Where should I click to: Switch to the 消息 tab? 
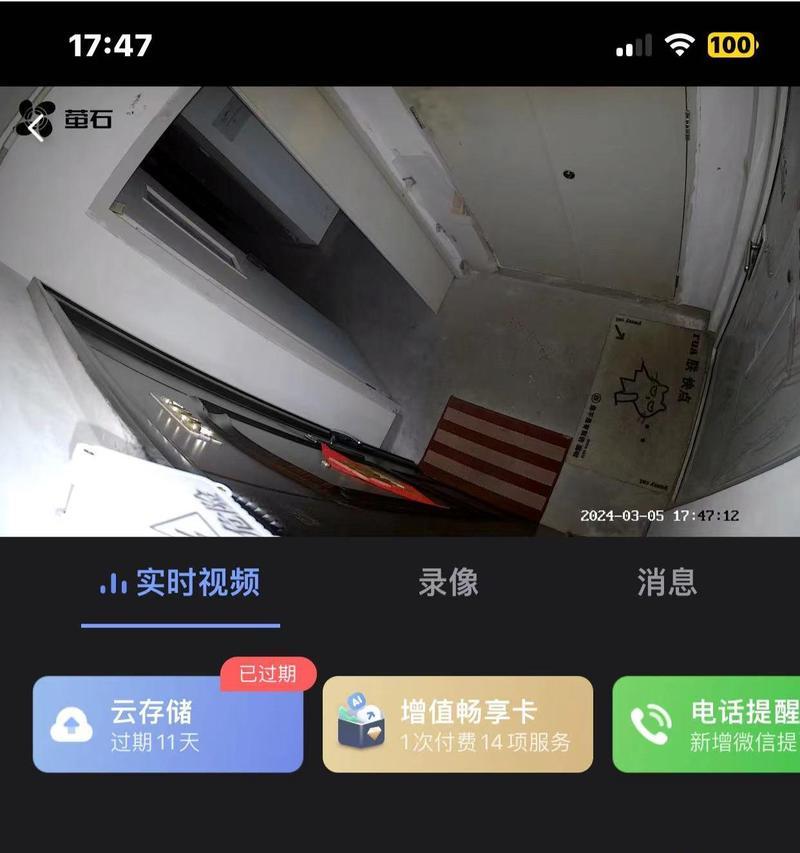click(x=667, y=582)
